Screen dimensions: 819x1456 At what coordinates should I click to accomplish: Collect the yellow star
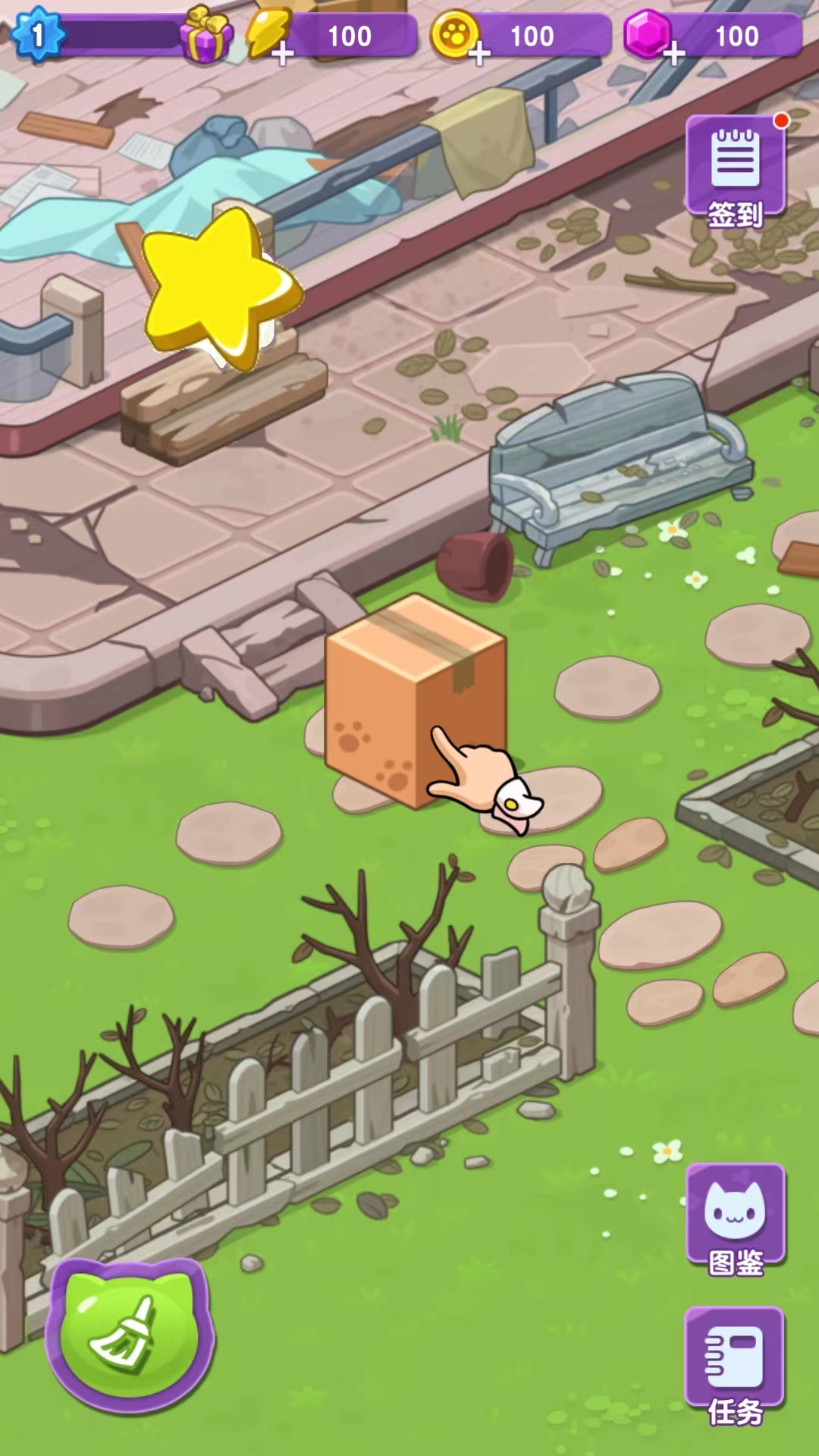pyautogui.click(x=220, y=288)
